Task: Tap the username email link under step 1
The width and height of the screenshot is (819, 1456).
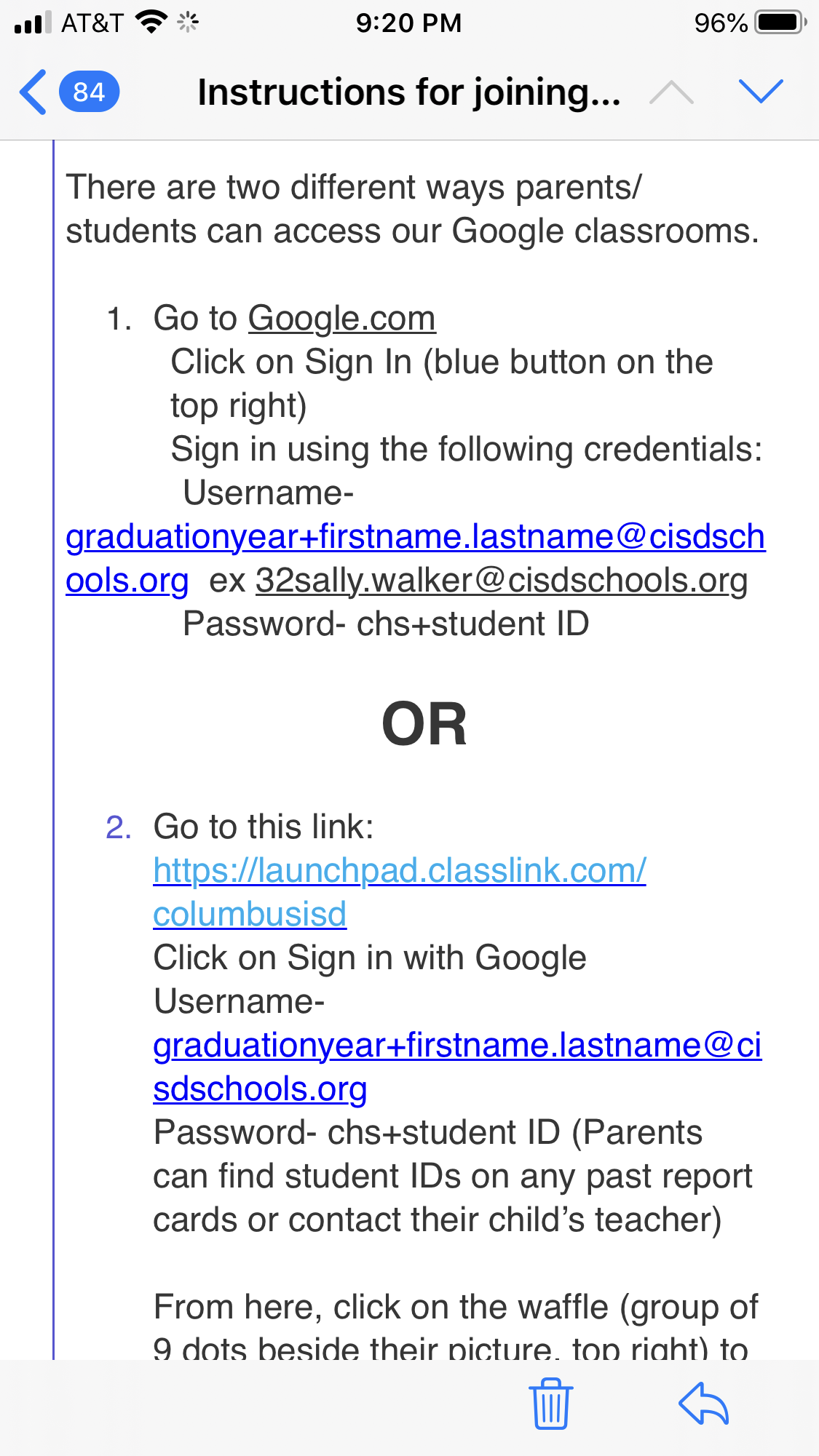Action: coord(415,538)
